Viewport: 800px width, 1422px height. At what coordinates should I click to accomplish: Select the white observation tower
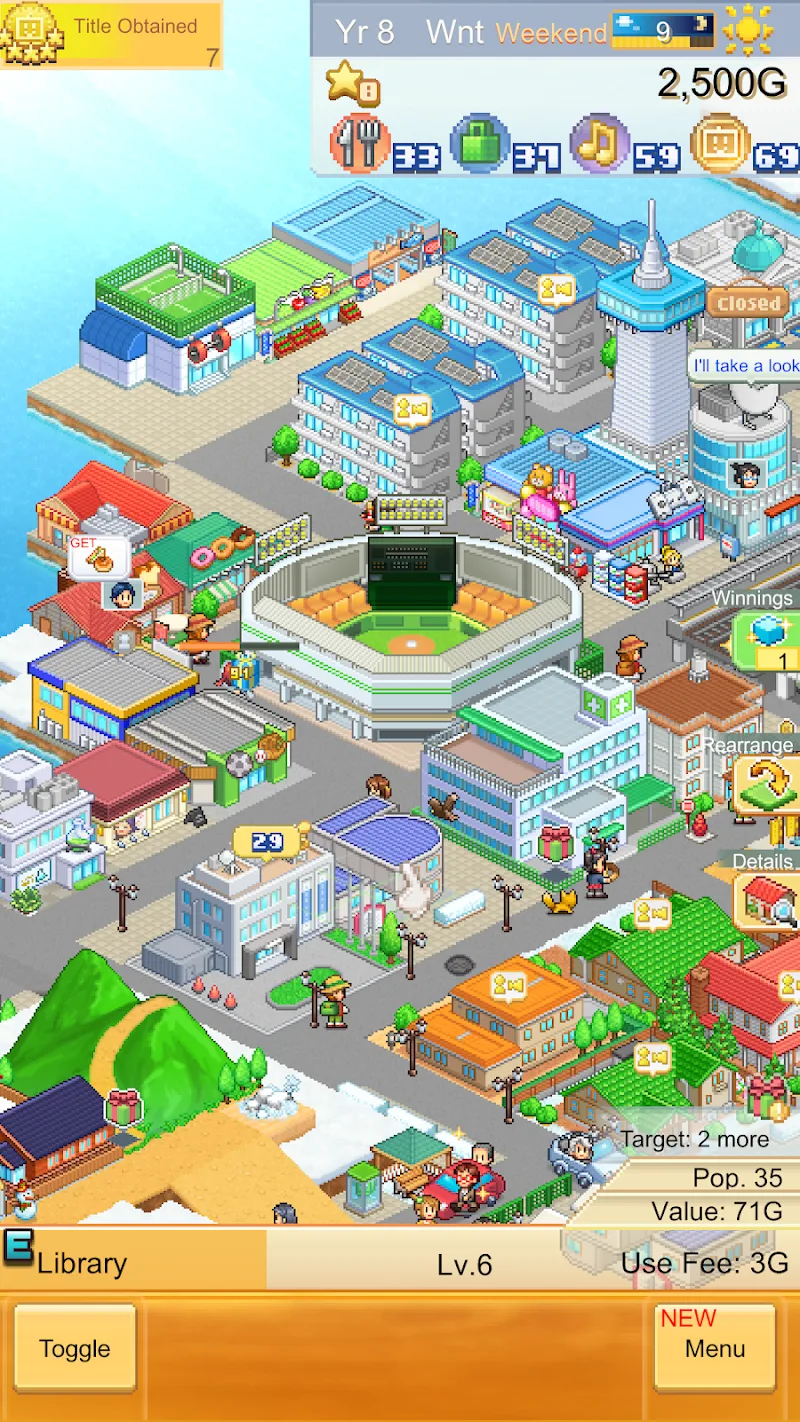tap(650, 350)
